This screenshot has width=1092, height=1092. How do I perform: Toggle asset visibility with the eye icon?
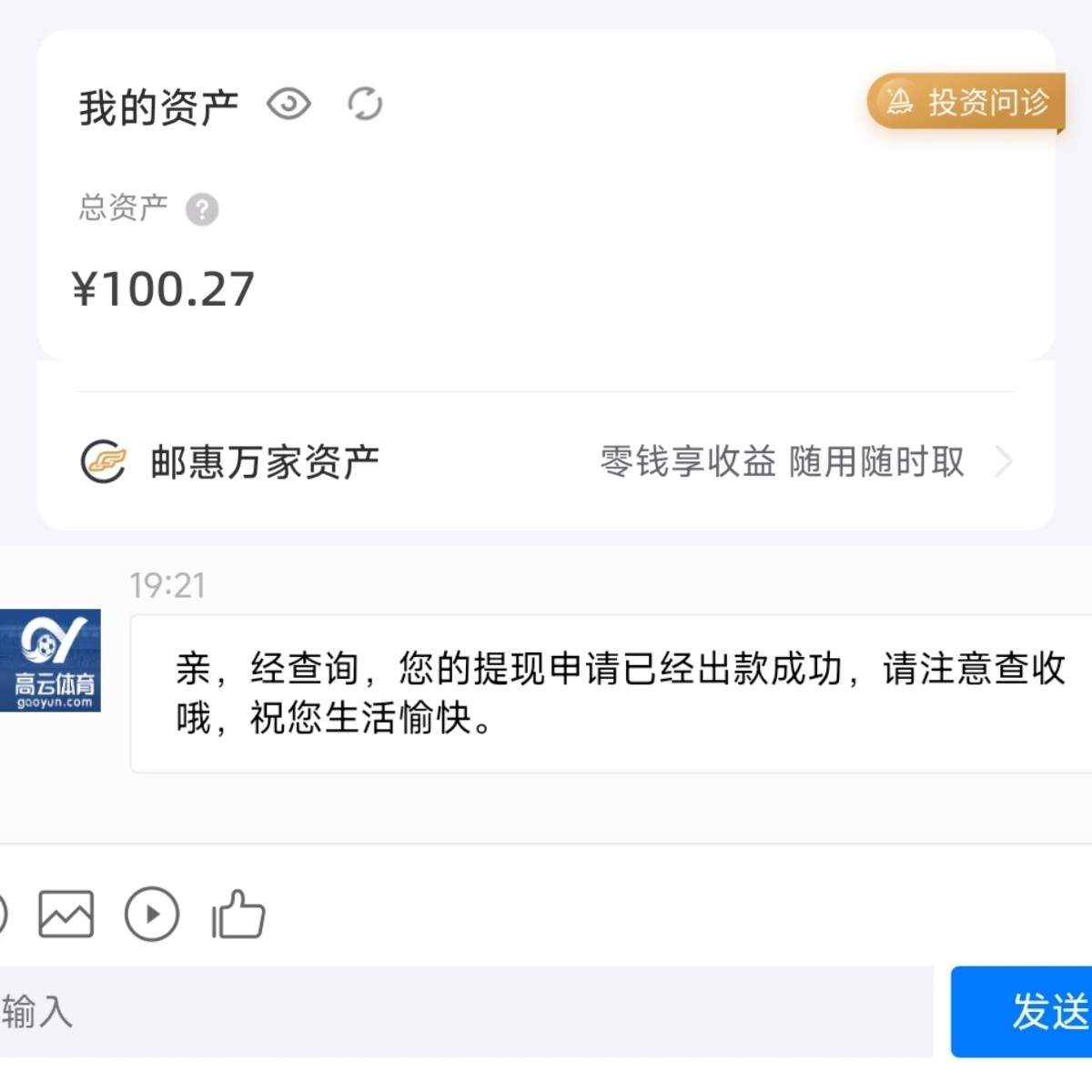tap(288, 105)
